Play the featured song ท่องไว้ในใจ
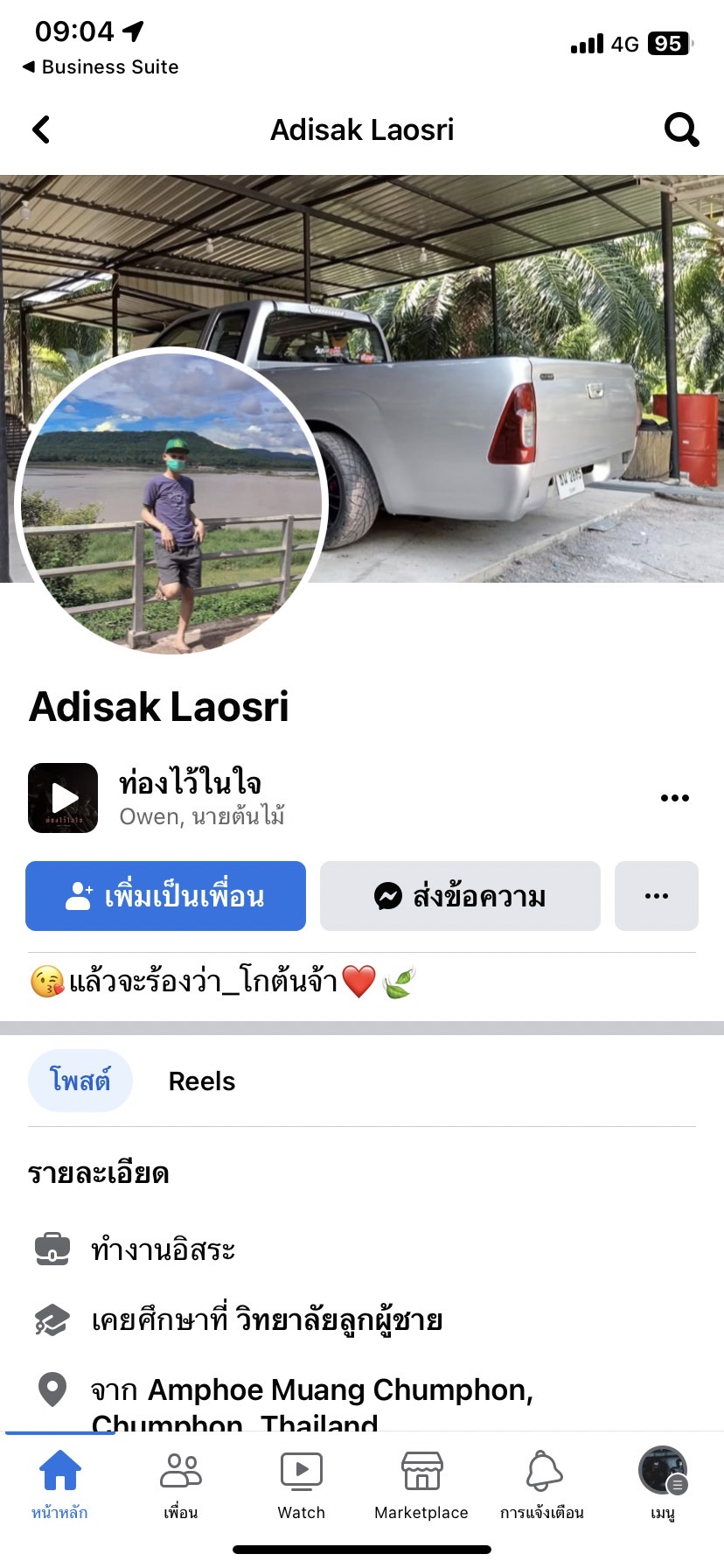The width and height of the screenshot is (724, 1568). (x=63, y=798)
